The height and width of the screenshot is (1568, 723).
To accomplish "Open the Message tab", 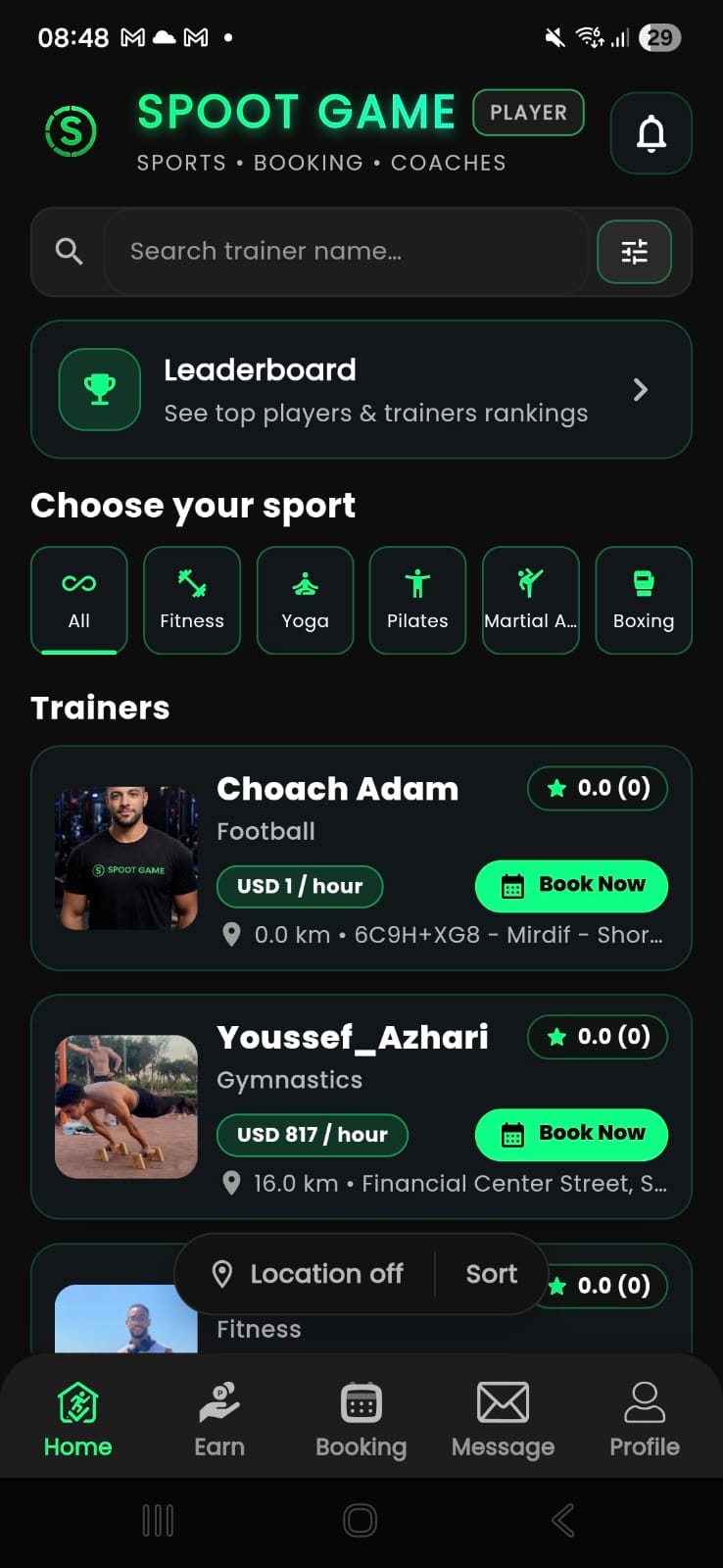I will click(503, 1416).
